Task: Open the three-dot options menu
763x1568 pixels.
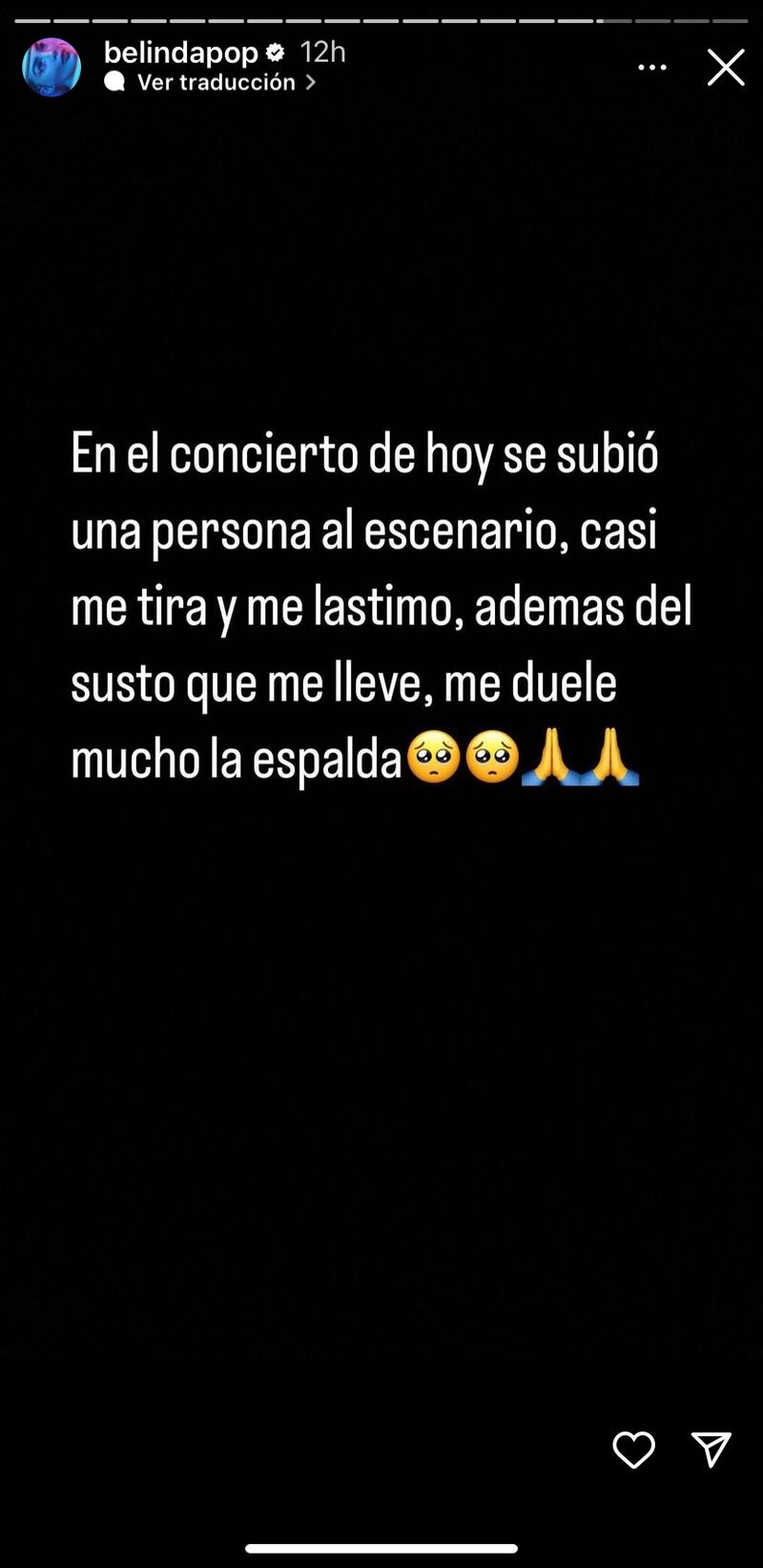Action: click(652, 68)
